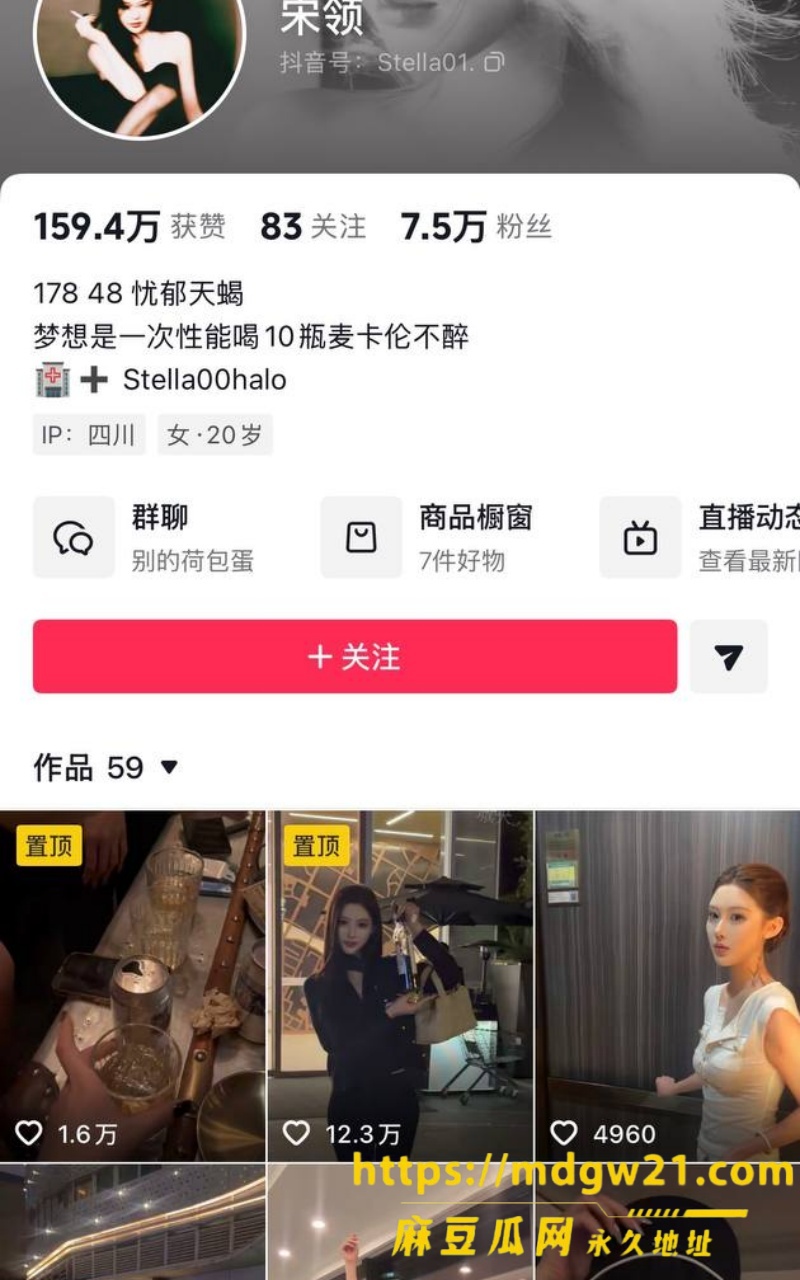Image resolution: width=800 pixels, height=1280 pixels.
Task: Open the 7.5万 粉丝 followers list
Action: pos(476,227)
